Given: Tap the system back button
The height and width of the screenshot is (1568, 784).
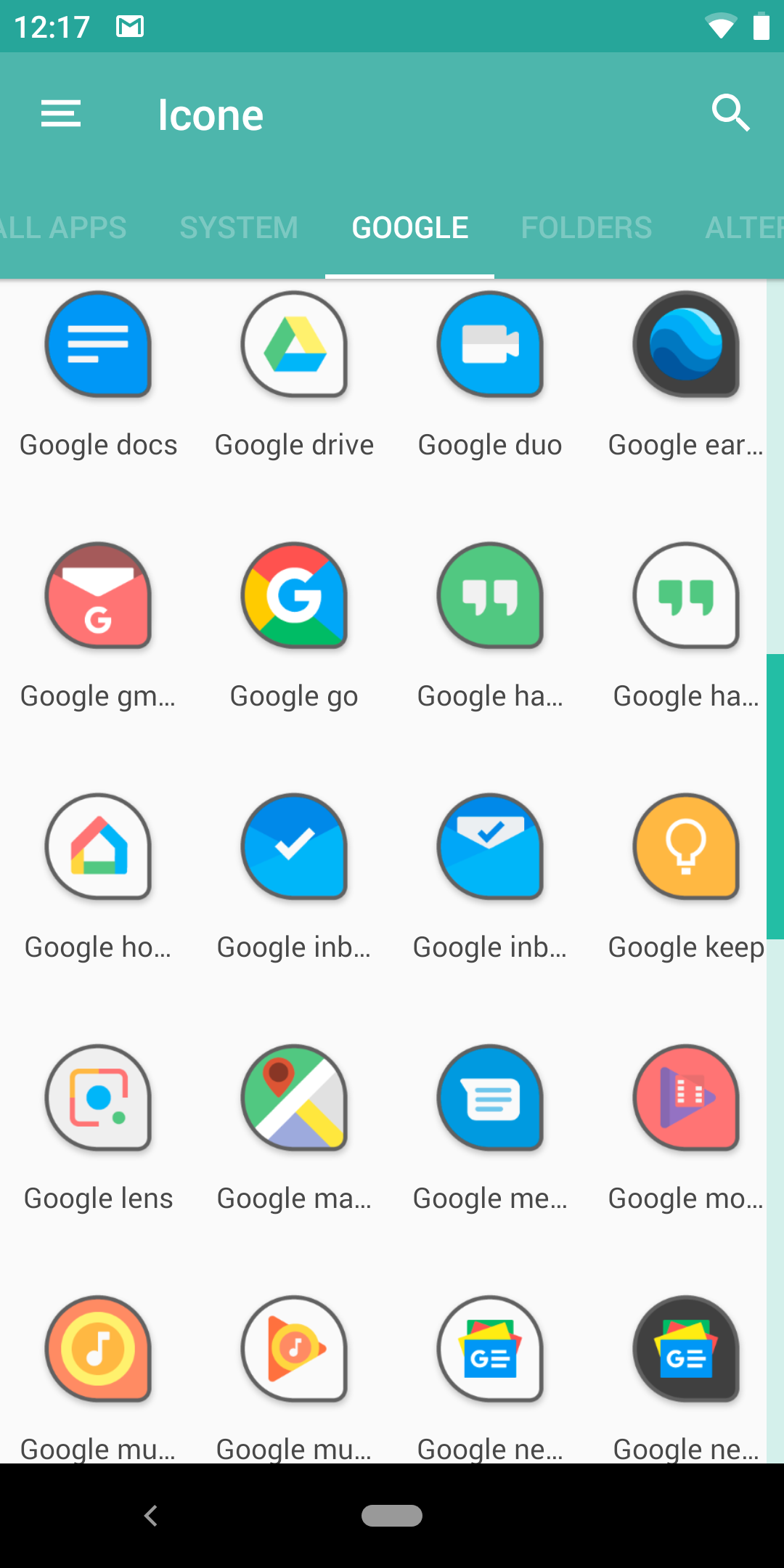Looking at the screenshot, I should [151, 1516].
